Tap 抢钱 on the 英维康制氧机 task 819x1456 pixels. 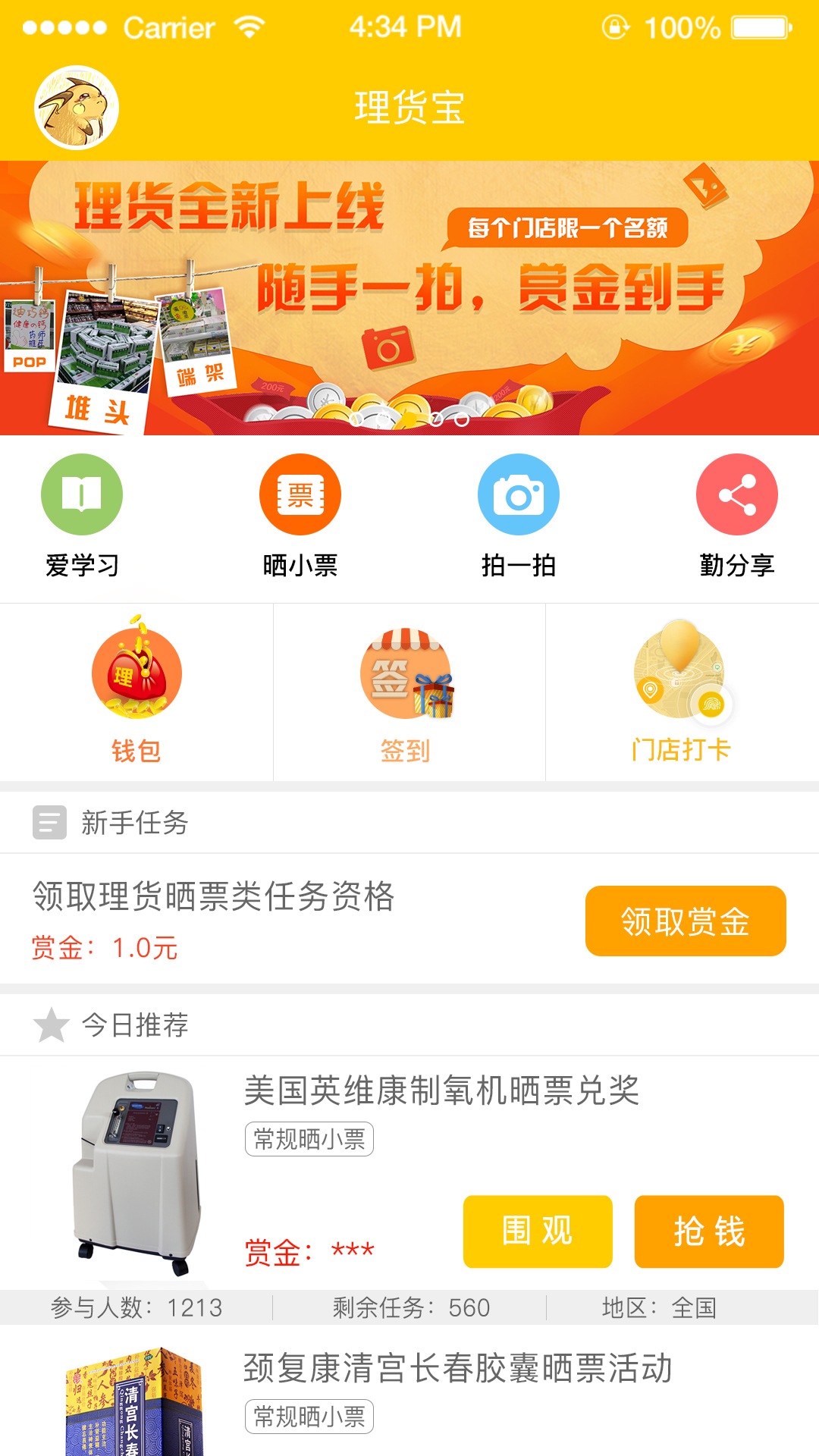(709, 1232)
